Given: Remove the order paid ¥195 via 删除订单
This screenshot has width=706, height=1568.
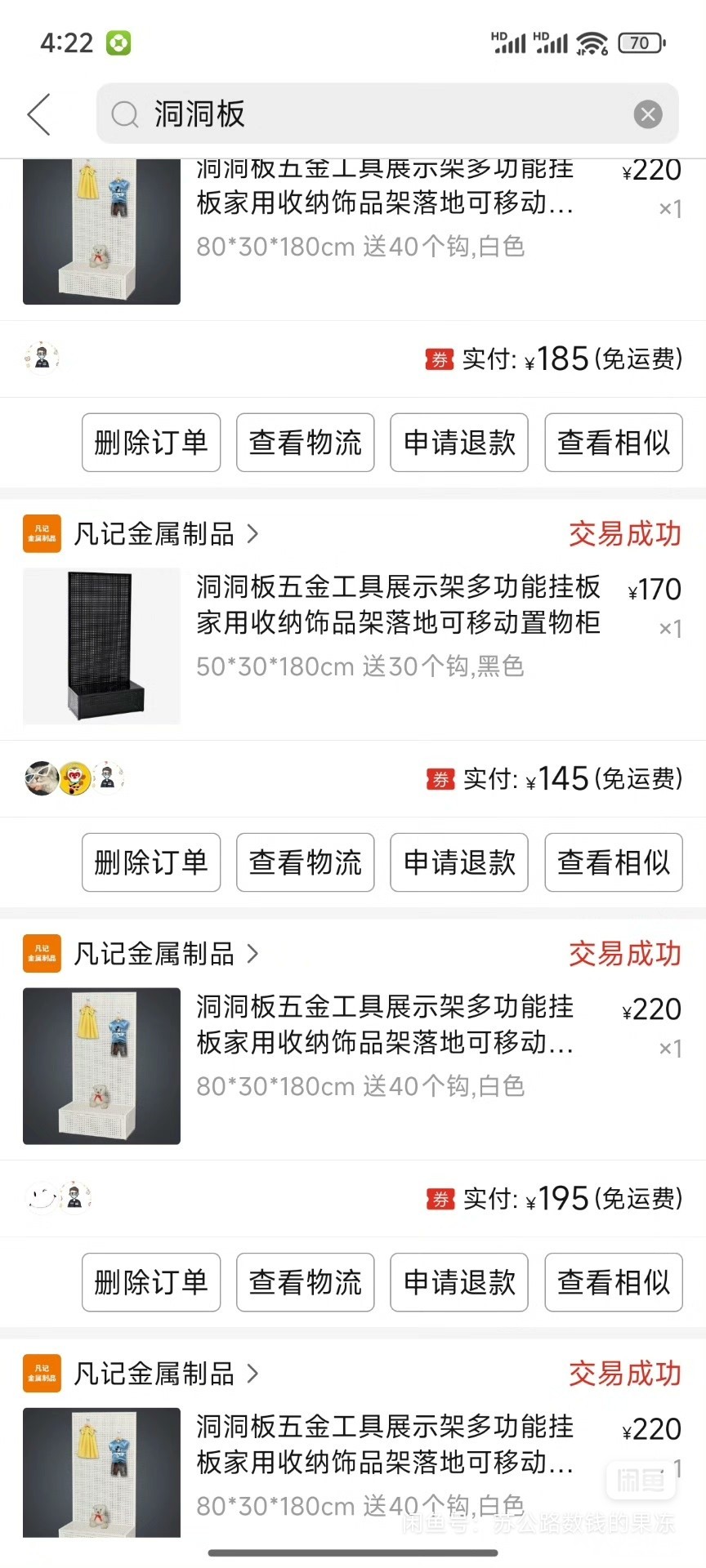Looking at the screenshot, I should (151, 1282).
